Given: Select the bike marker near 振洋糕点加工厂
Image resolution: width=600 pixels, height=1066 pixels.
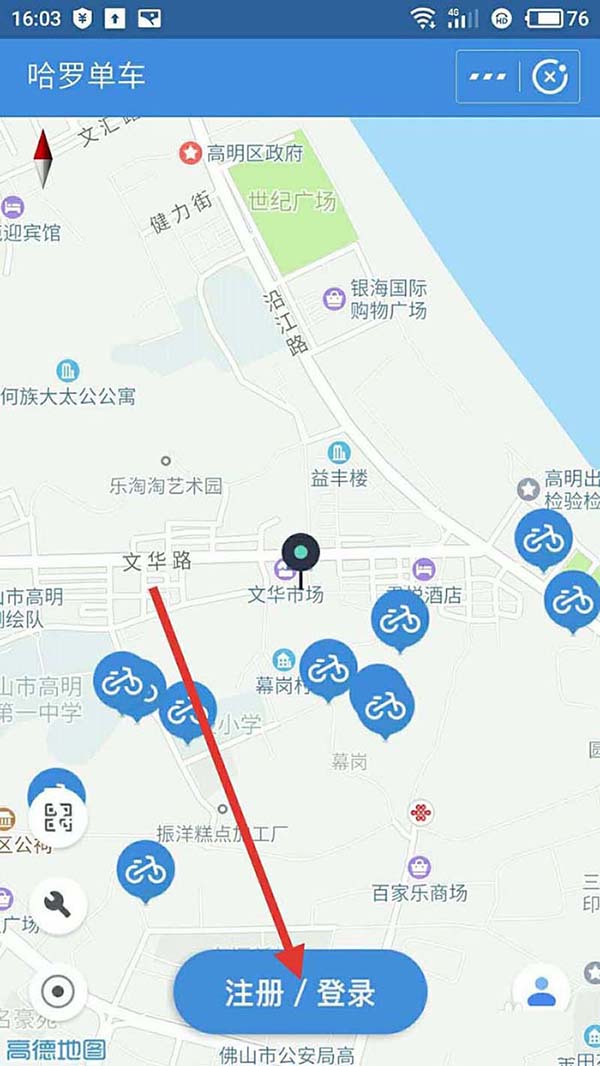Looking at the screenshot, I should tap(146, 869).
